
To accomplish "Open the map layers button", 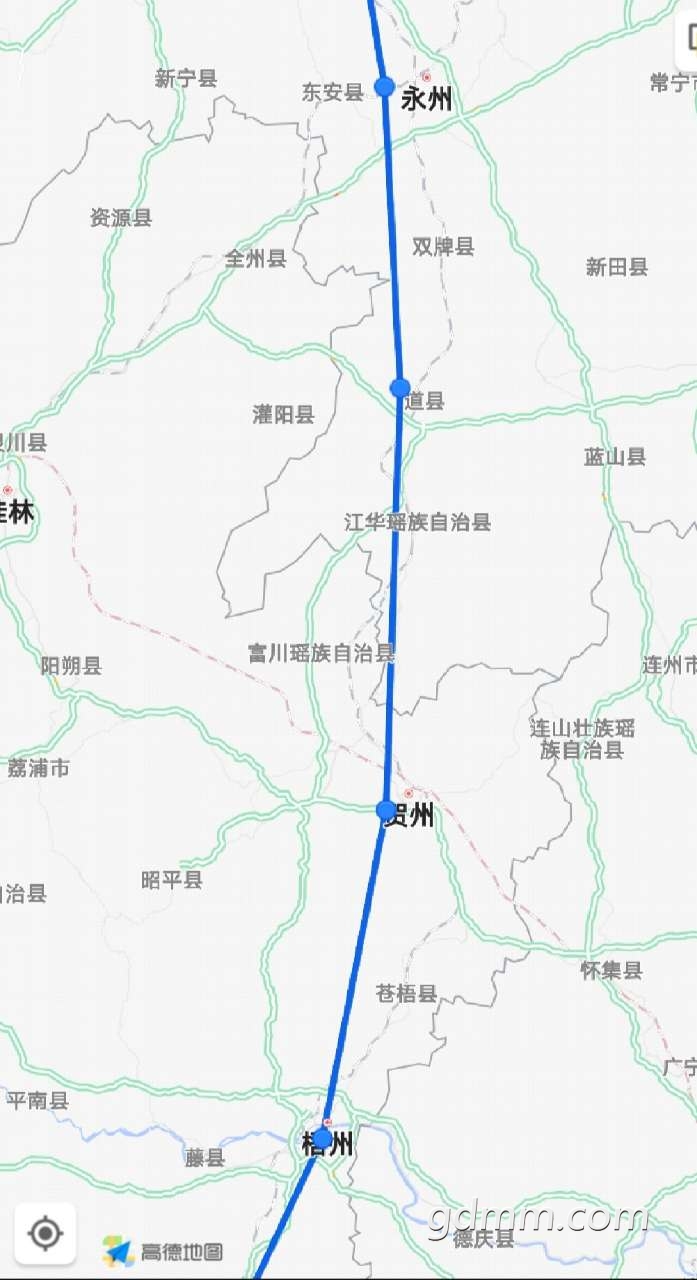I will (690, 37).
